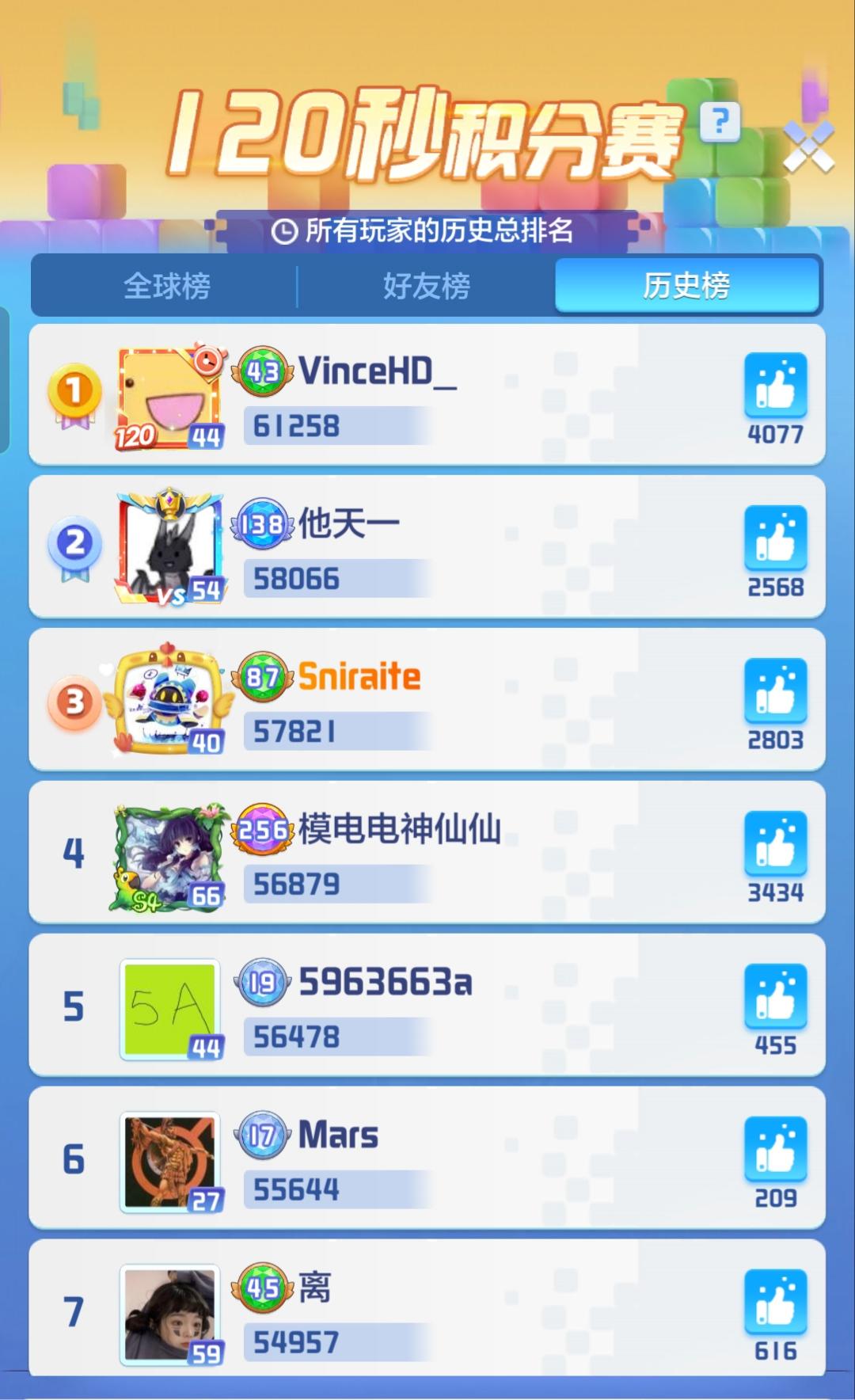The image size is (855, 1400).
Task: Give a thumbs up to 他天一
Action: tap(775, 538)
